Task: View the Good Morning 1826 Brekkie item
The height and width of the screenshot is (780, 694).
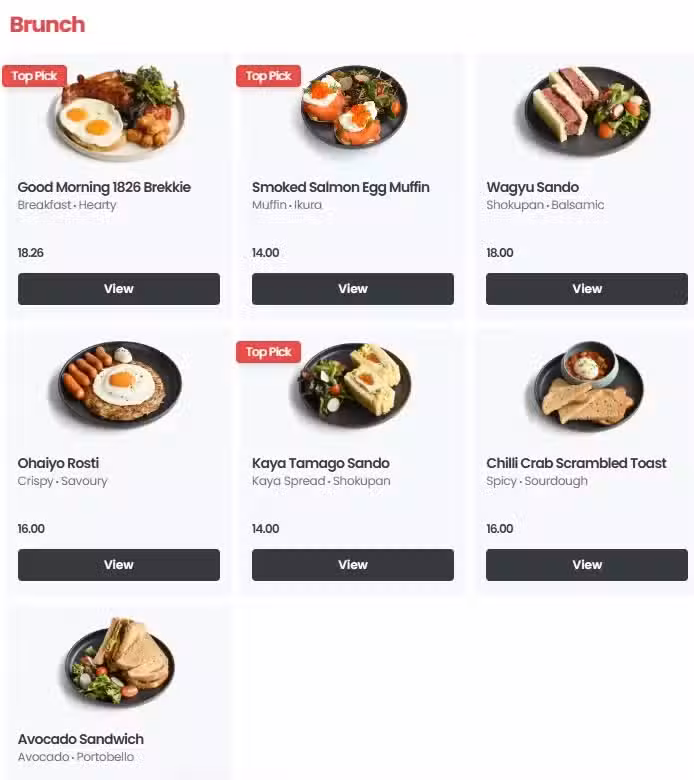Action: [118, 289]
